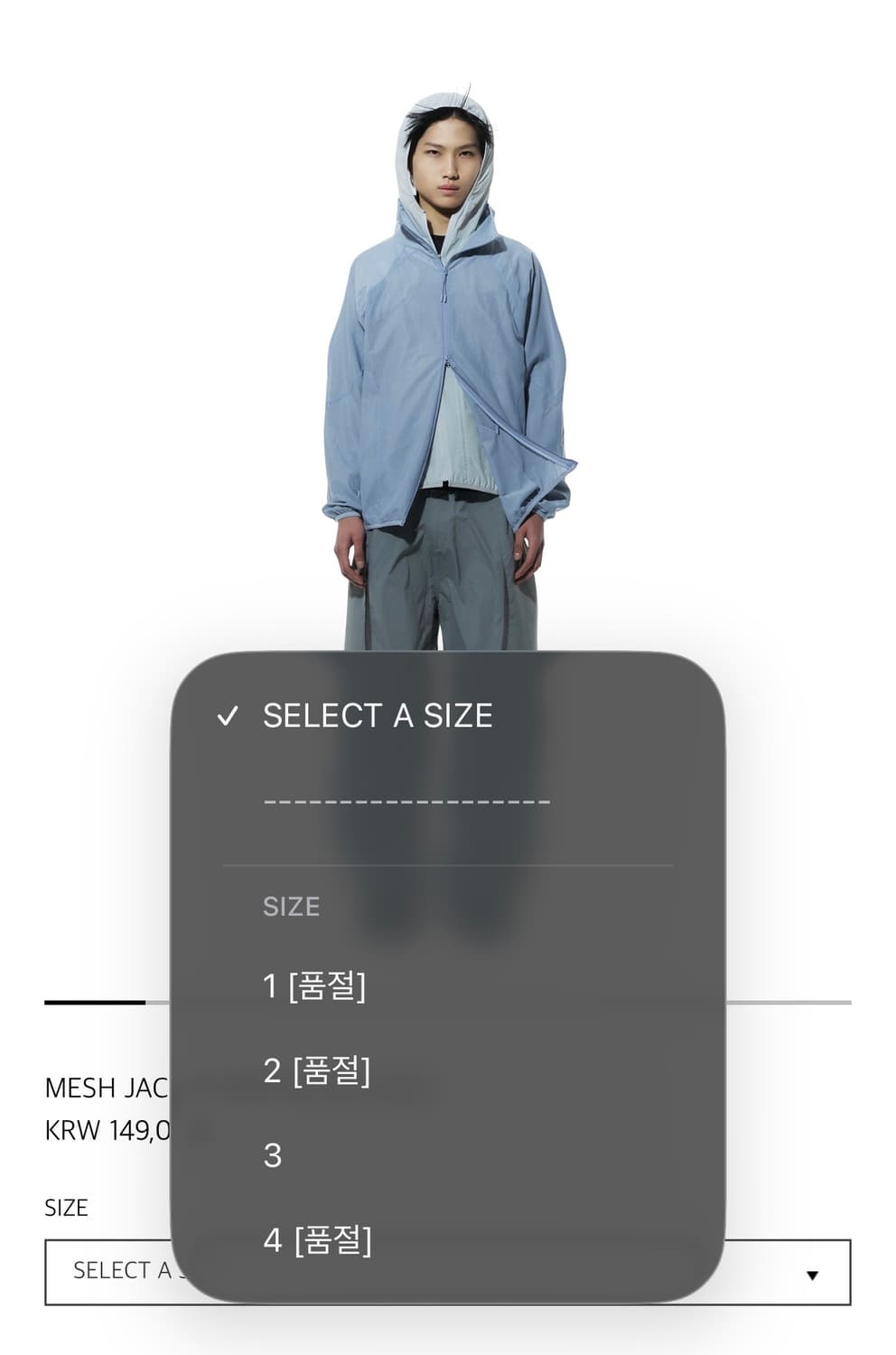Click the SELECT A S text inside the combo box
The image size is (896, 1355).
(x=126, y=1269)
